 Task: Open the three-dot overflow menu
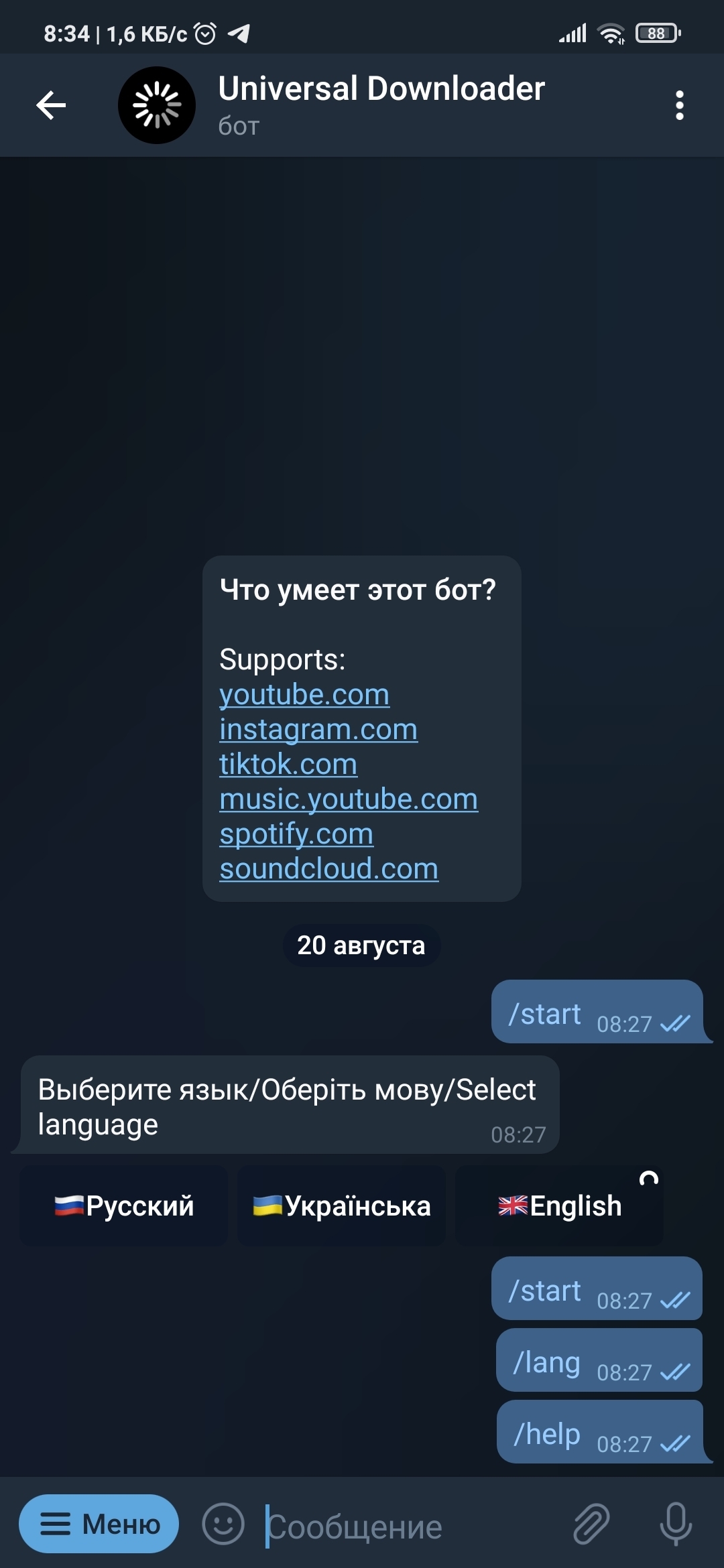(x=679, y=105)
